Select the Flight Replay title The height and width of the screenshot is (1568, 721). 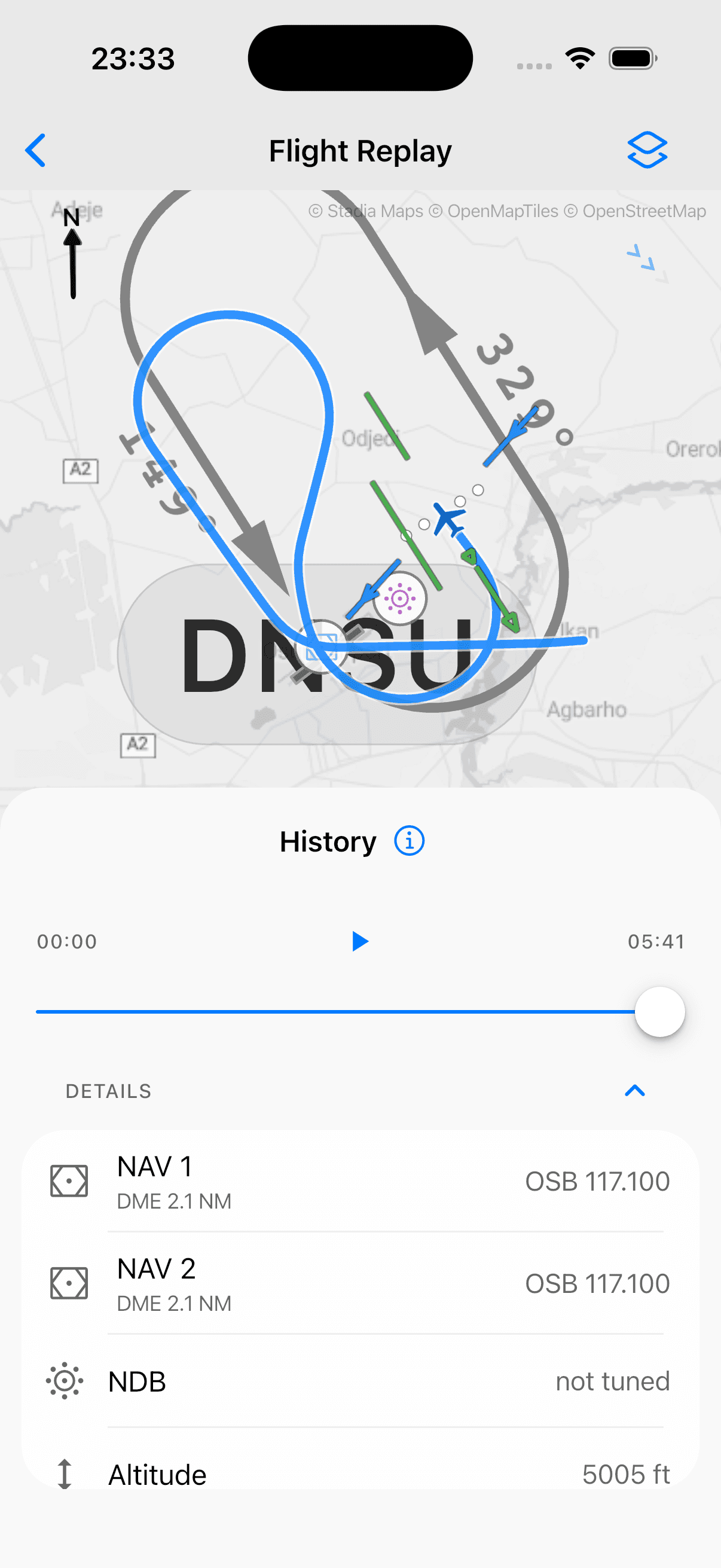click(359, 150)
